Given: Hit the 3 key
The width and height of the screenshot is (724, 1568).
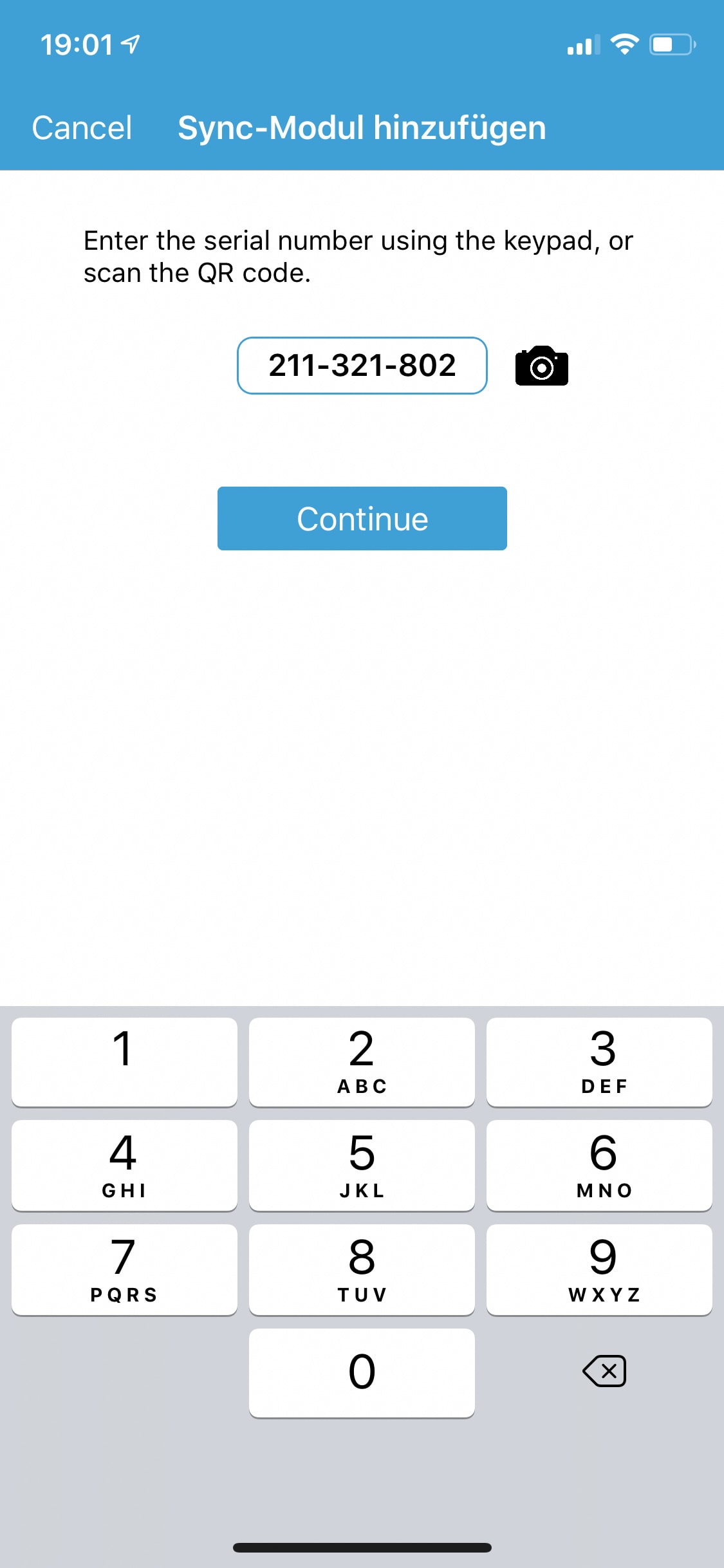Looking at the screenshot, I should coord(599,1062).
